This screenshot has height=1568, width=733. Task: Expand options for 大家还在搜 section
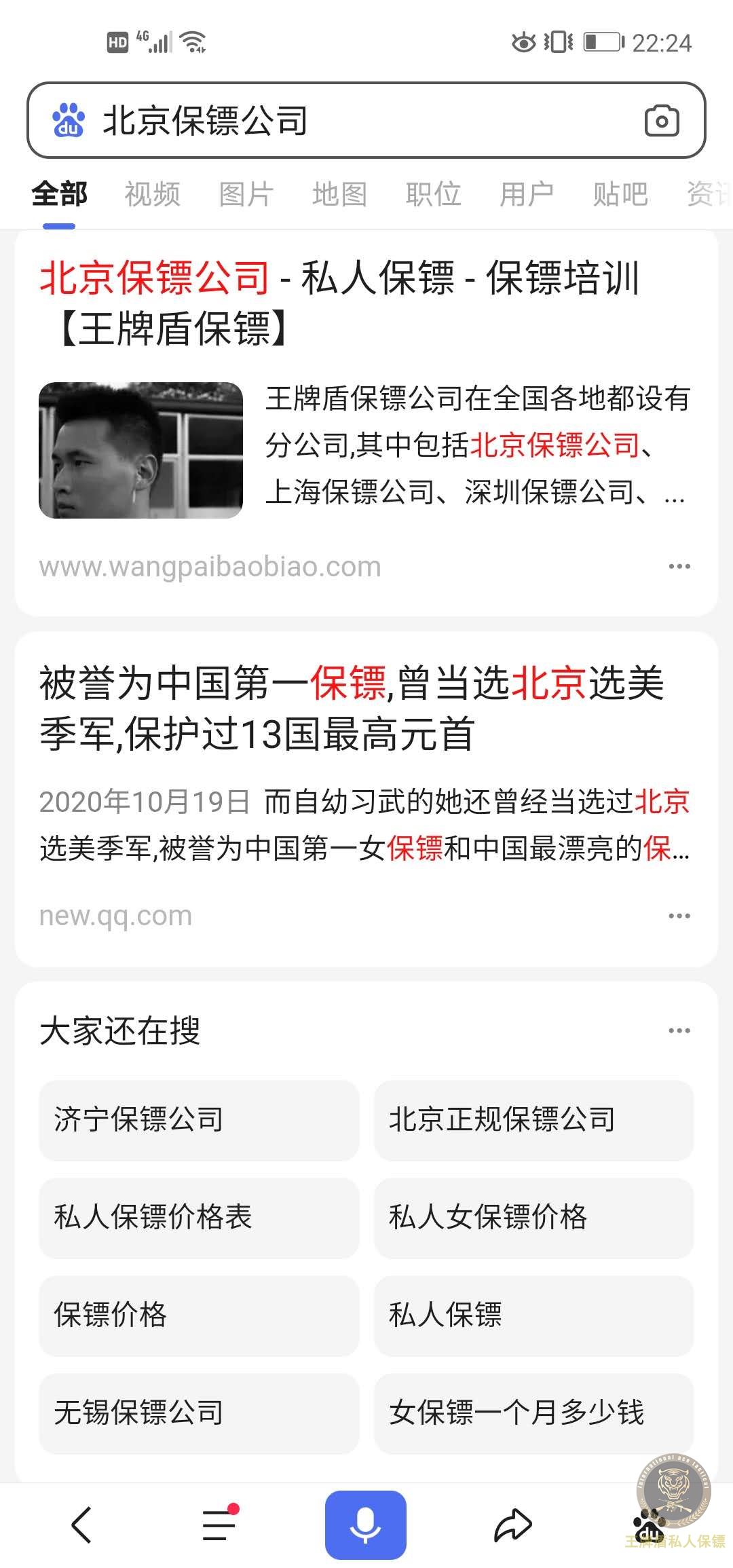click(679, 1030)
